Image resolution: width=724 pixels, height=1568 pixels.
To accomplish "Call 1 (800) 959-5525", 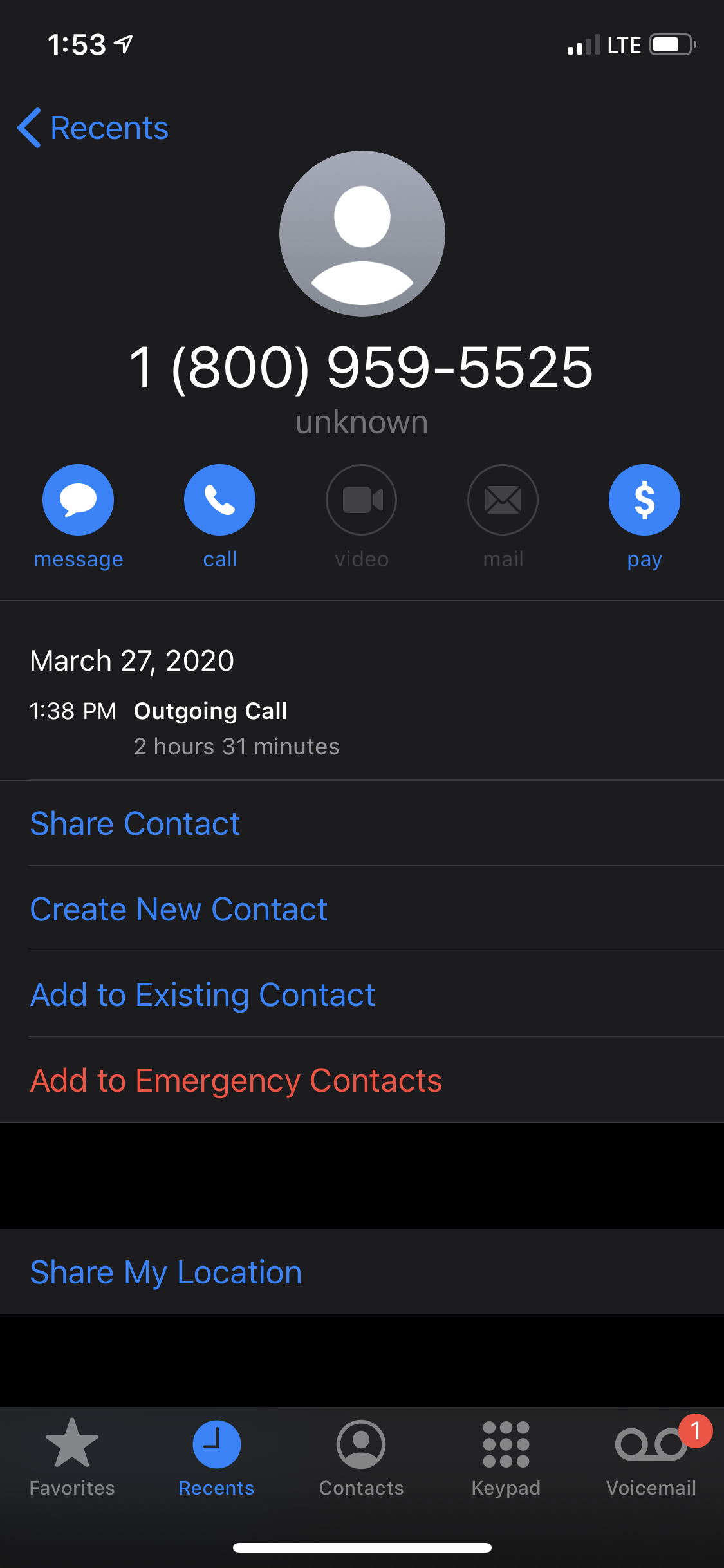I will click(219, 500).
